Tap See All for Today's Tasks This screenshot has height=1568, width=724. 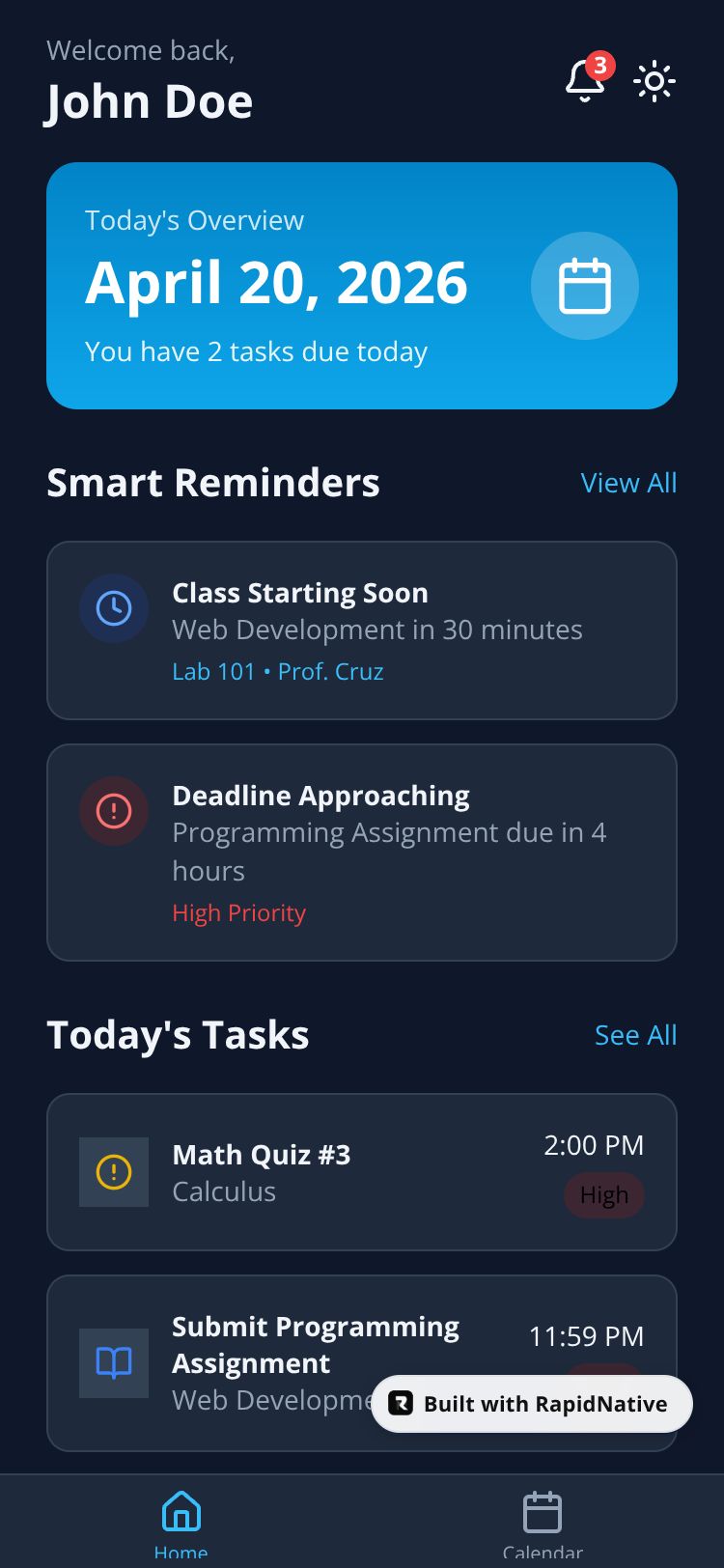pos(635,1035)
